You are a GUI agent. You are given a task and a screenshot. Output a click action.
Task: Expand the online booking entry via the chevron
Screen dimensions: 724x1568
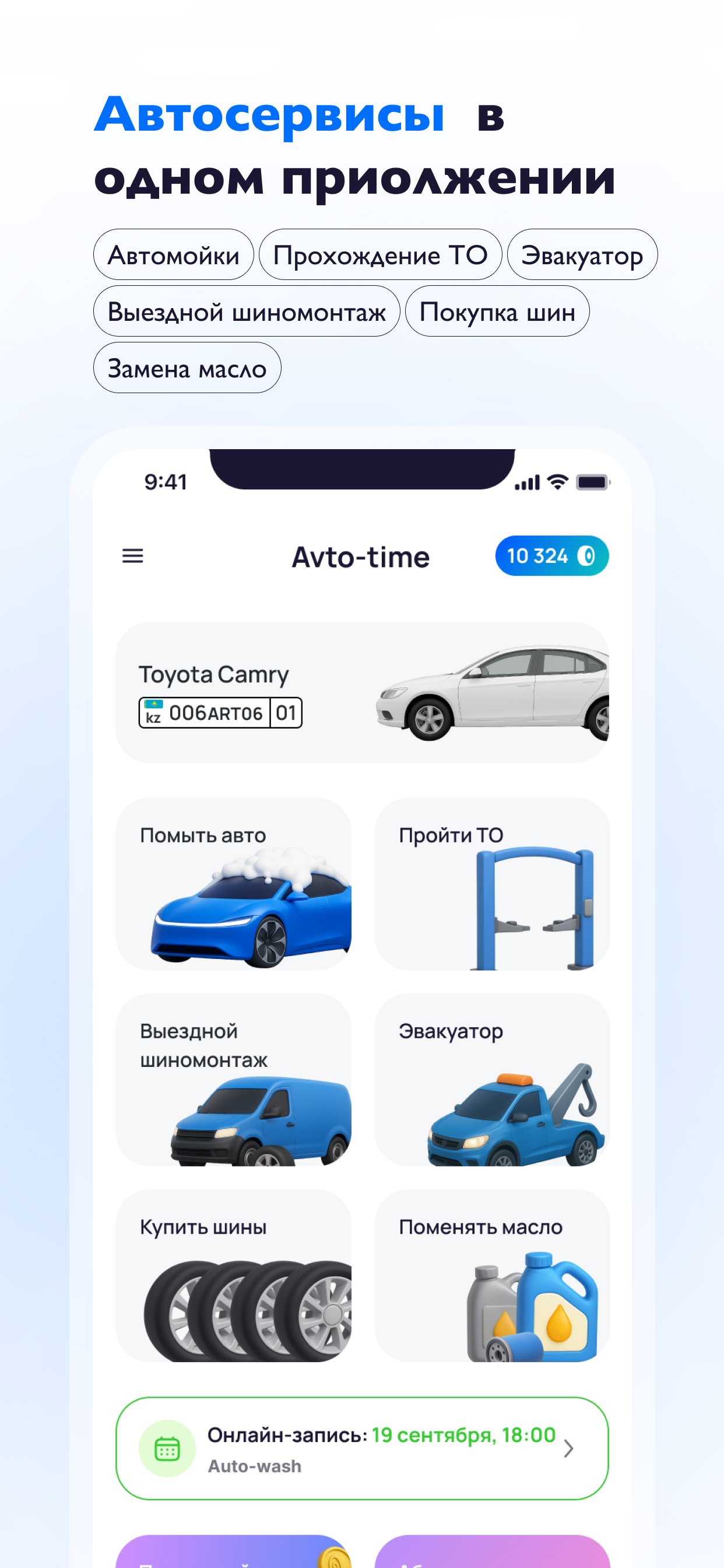point(568,1448)
